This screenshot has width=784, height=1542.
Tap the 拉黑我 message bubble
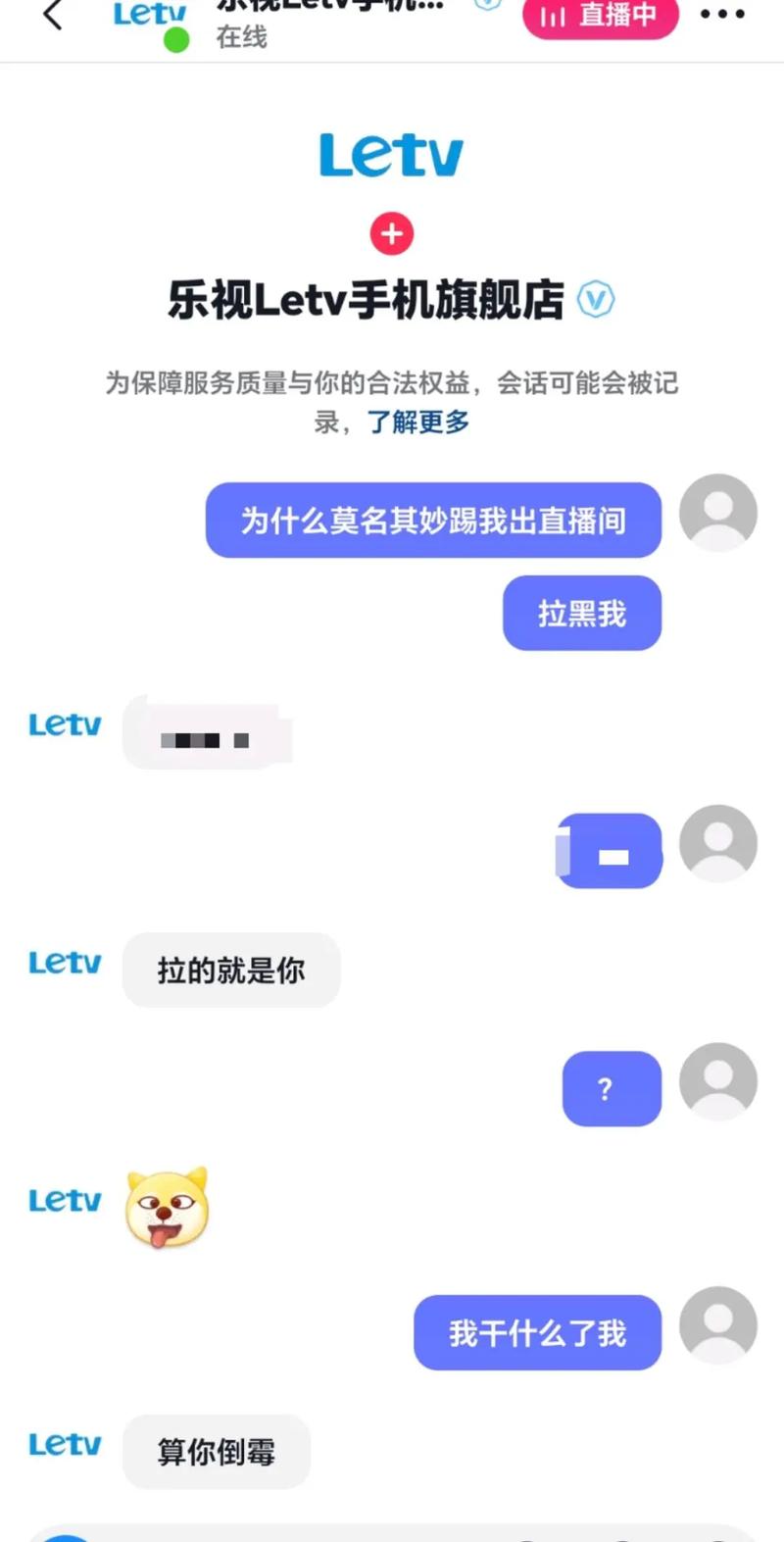582,613
